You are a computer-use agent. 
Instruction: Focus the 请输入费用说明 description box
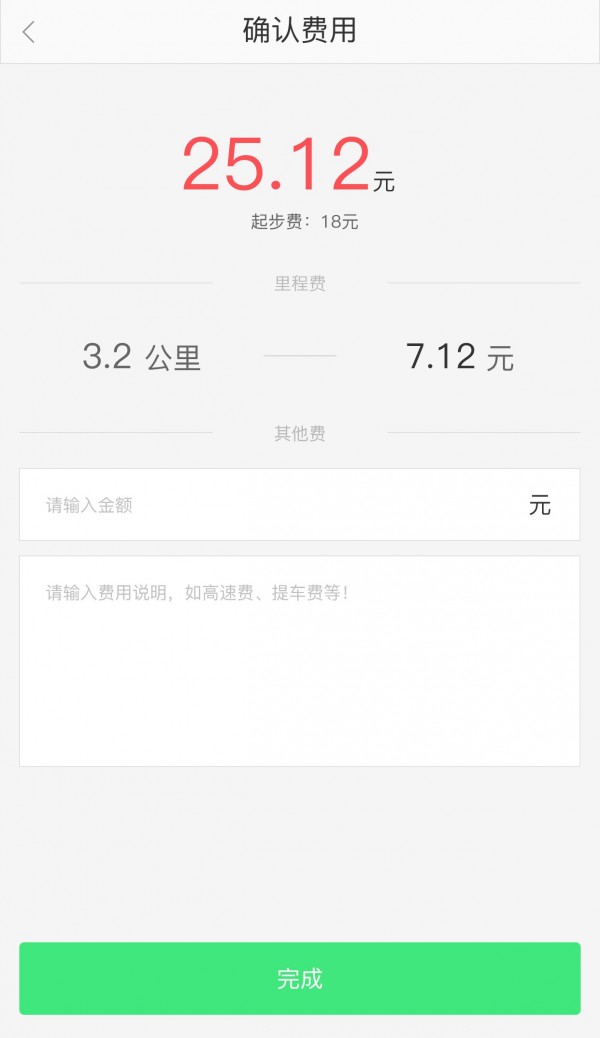(x=299, y=660)
